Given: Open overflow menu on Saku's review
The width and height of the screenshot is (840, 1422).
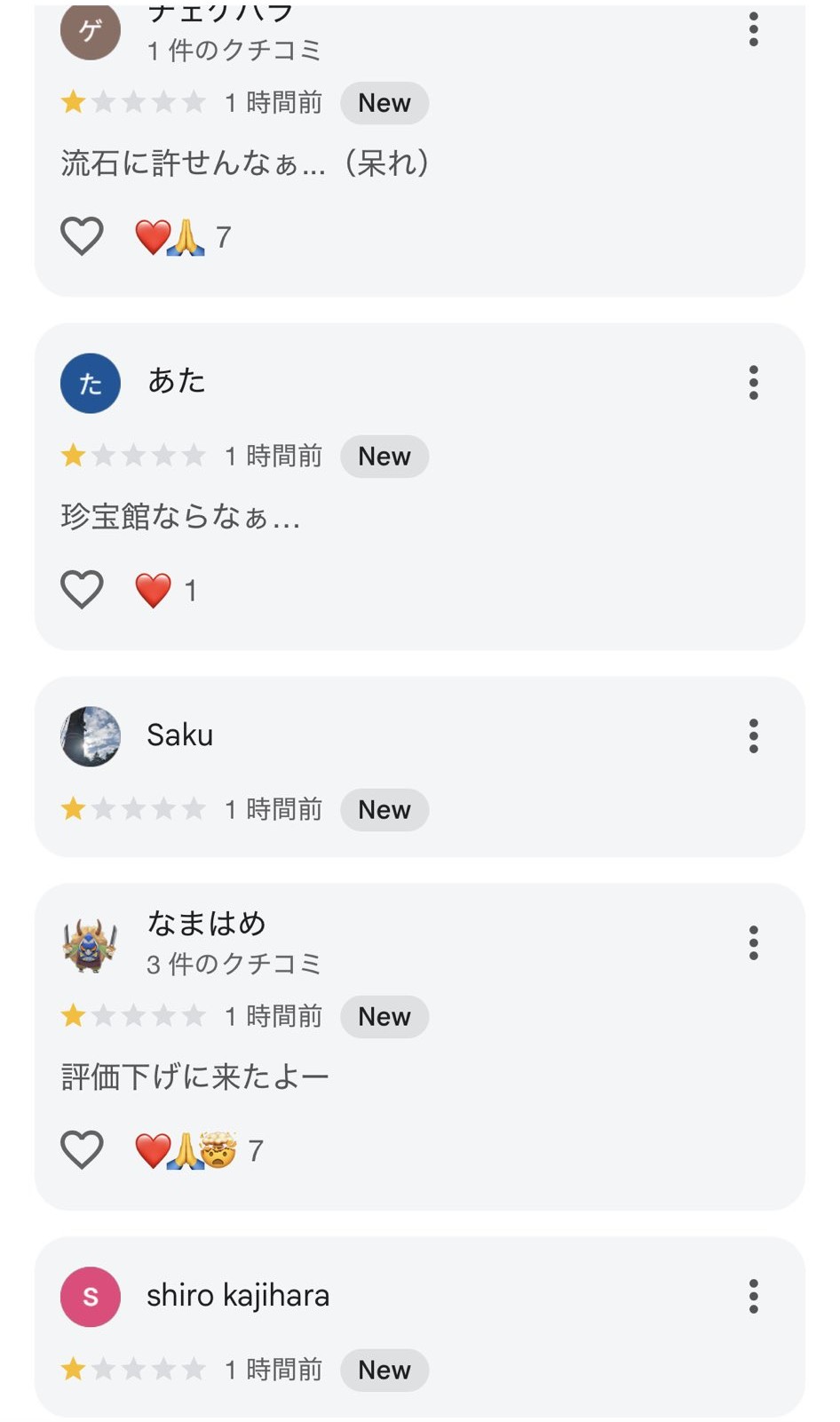Looking at the screenshot, I should click(753, 736).
